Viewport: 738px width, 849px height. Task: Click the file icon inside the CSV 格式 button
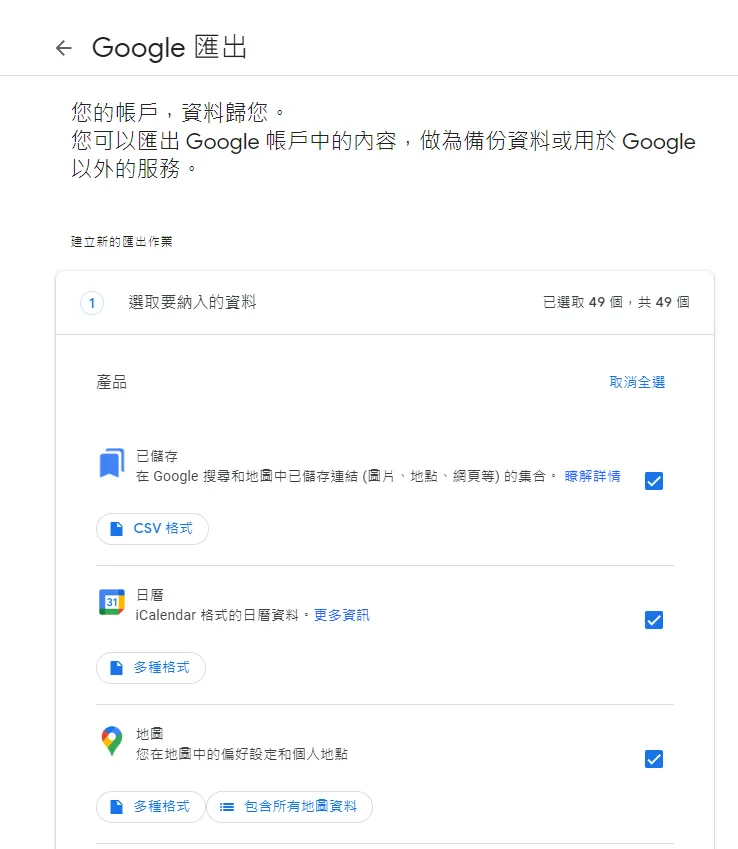click(117, 528)
